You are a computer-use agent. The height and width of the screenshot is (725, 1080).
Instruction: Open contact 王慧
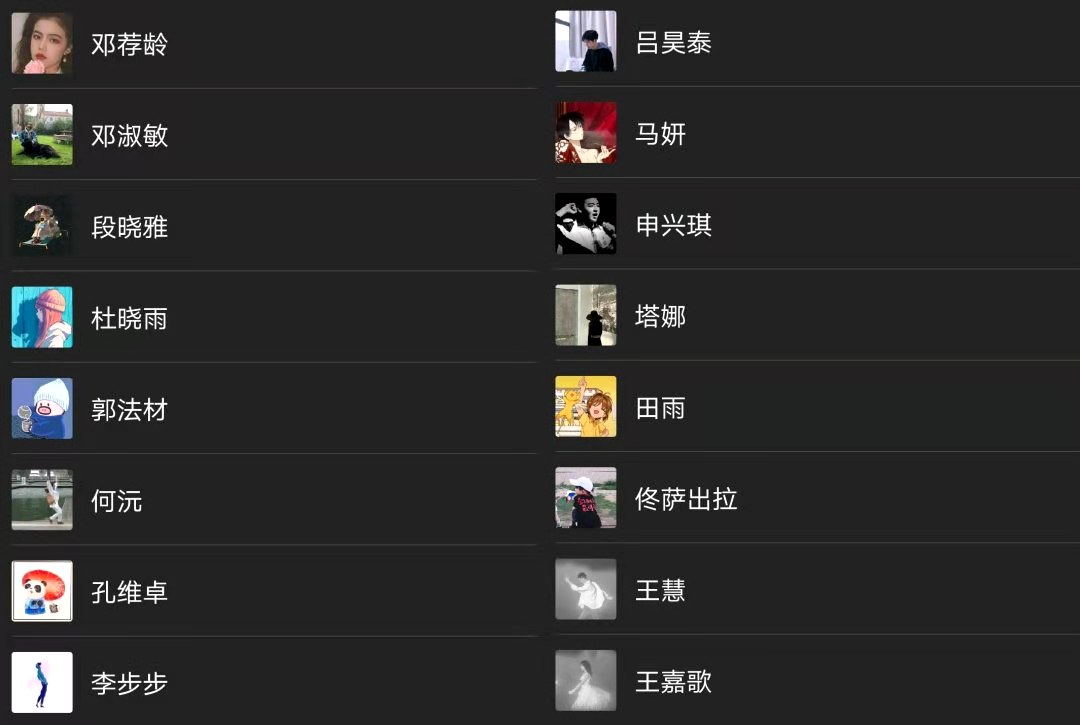click(x=661, y=590)
